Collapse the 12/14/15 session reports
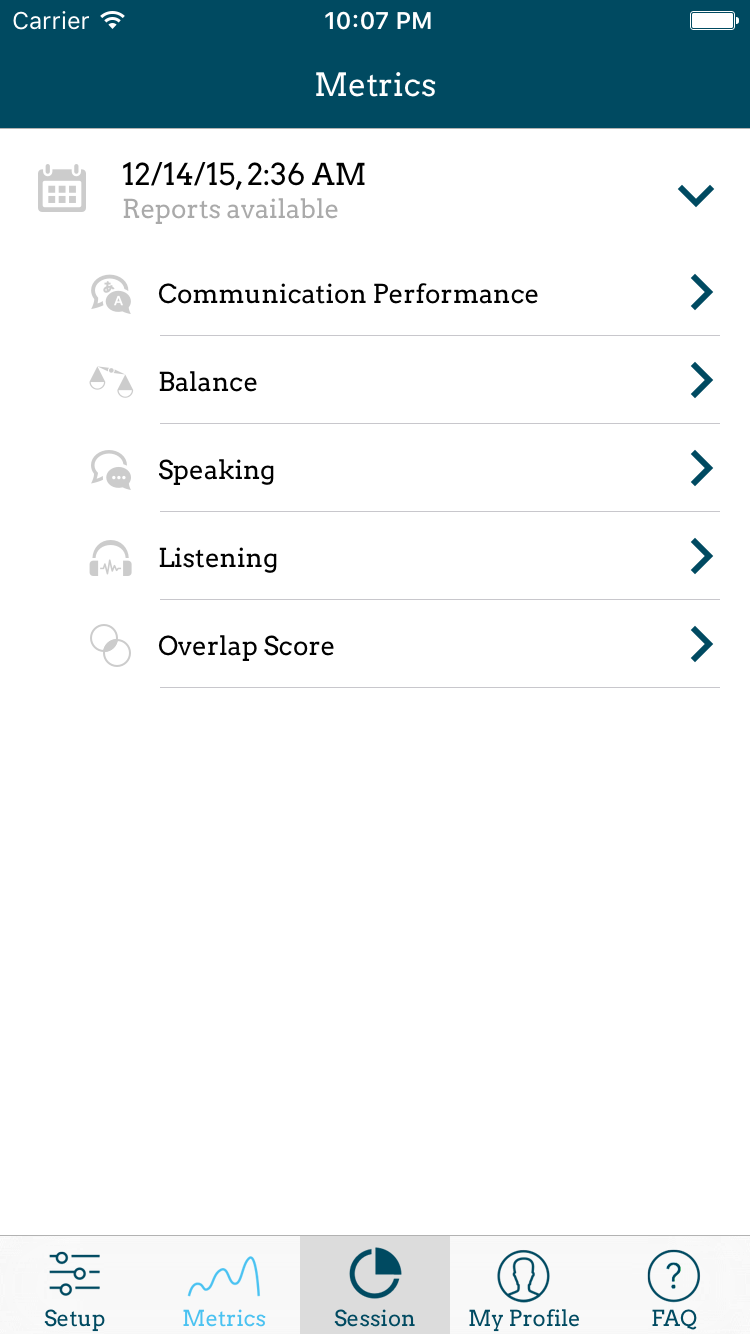Screen dimensions: 750x1334 [695, 195]
